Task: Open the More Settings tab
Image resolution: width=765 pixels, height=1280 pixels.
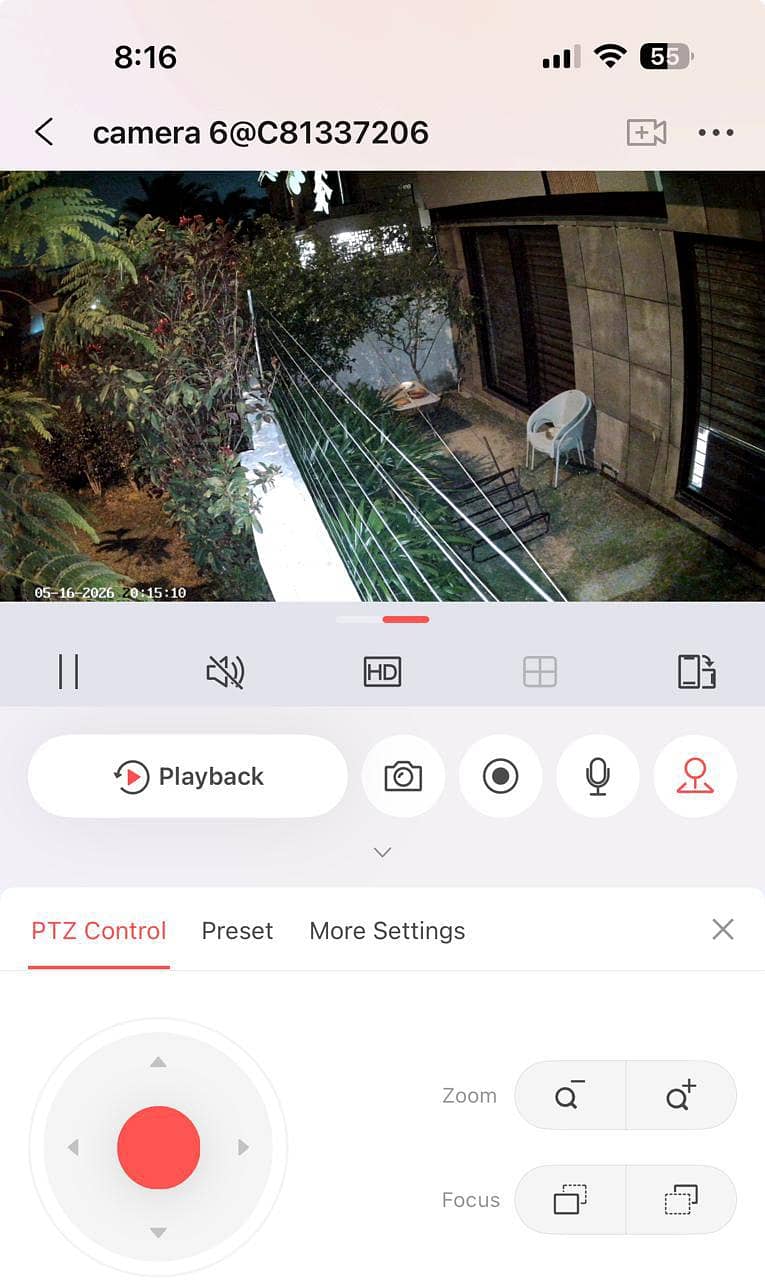Action: (x=387, y=930)
